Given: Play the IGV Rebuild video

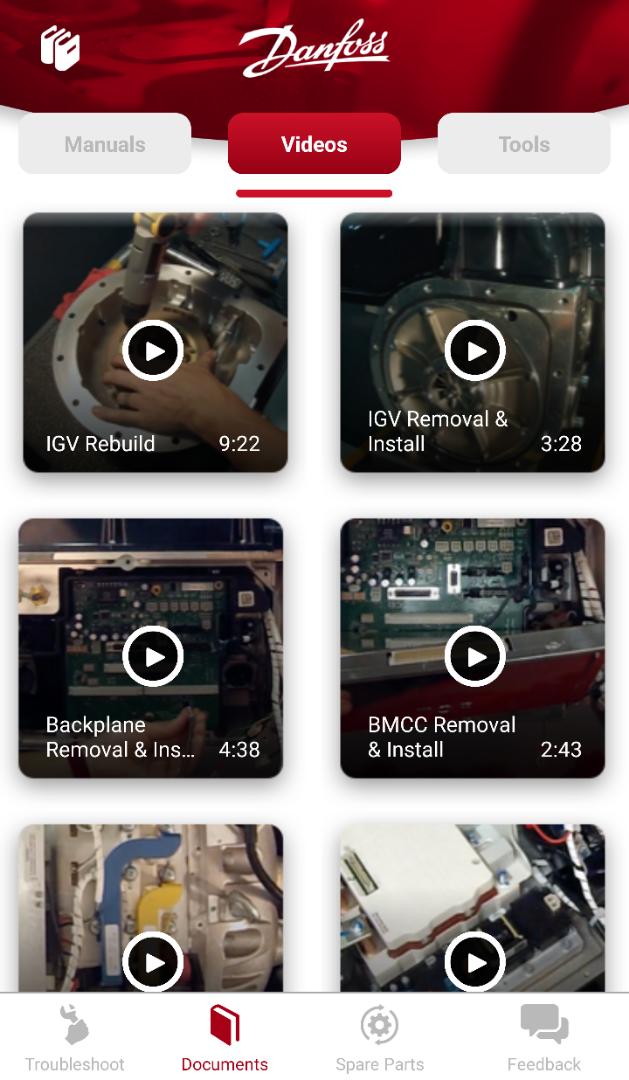Looking at the screenshot, I should click(x=153, y=350).
